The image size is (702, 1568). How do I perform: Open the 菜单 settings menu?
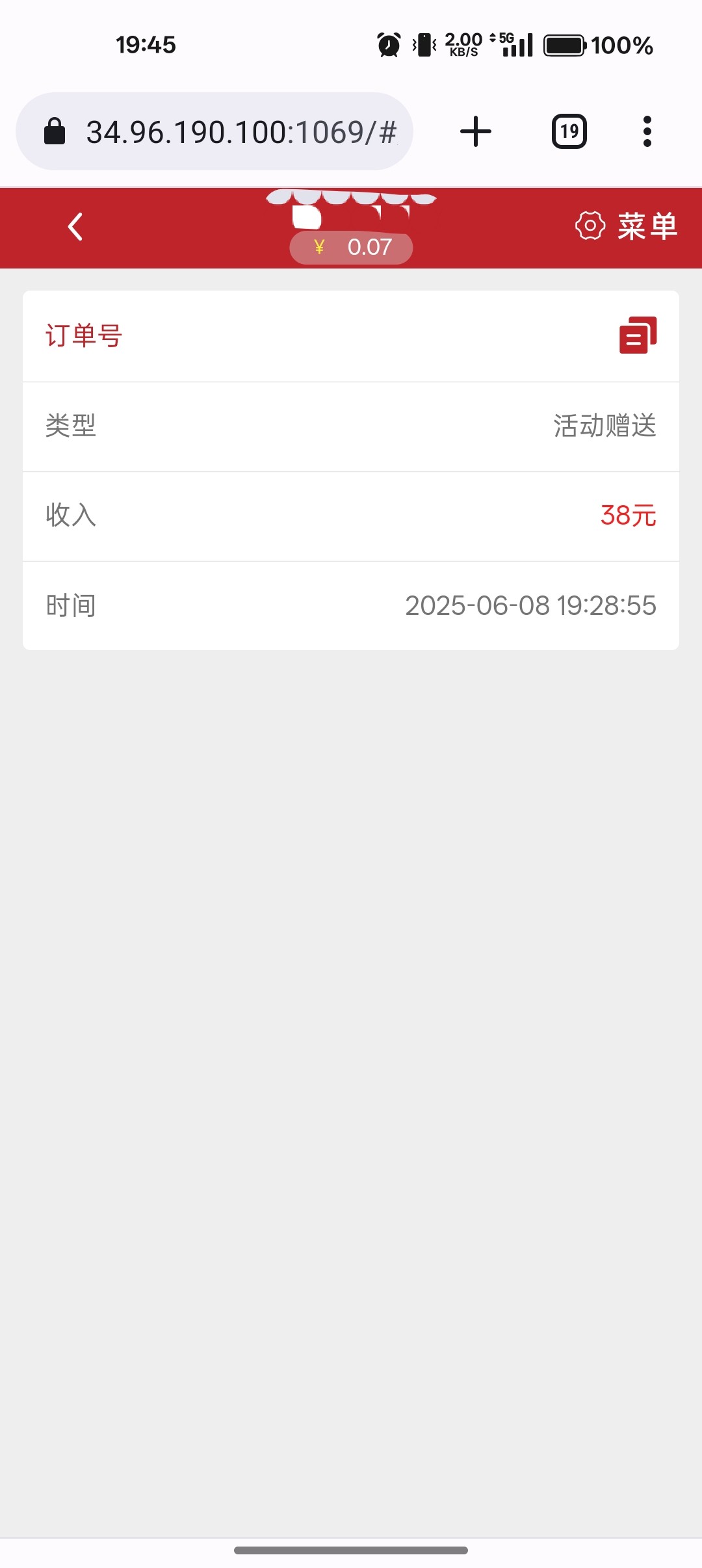(627, 226)
